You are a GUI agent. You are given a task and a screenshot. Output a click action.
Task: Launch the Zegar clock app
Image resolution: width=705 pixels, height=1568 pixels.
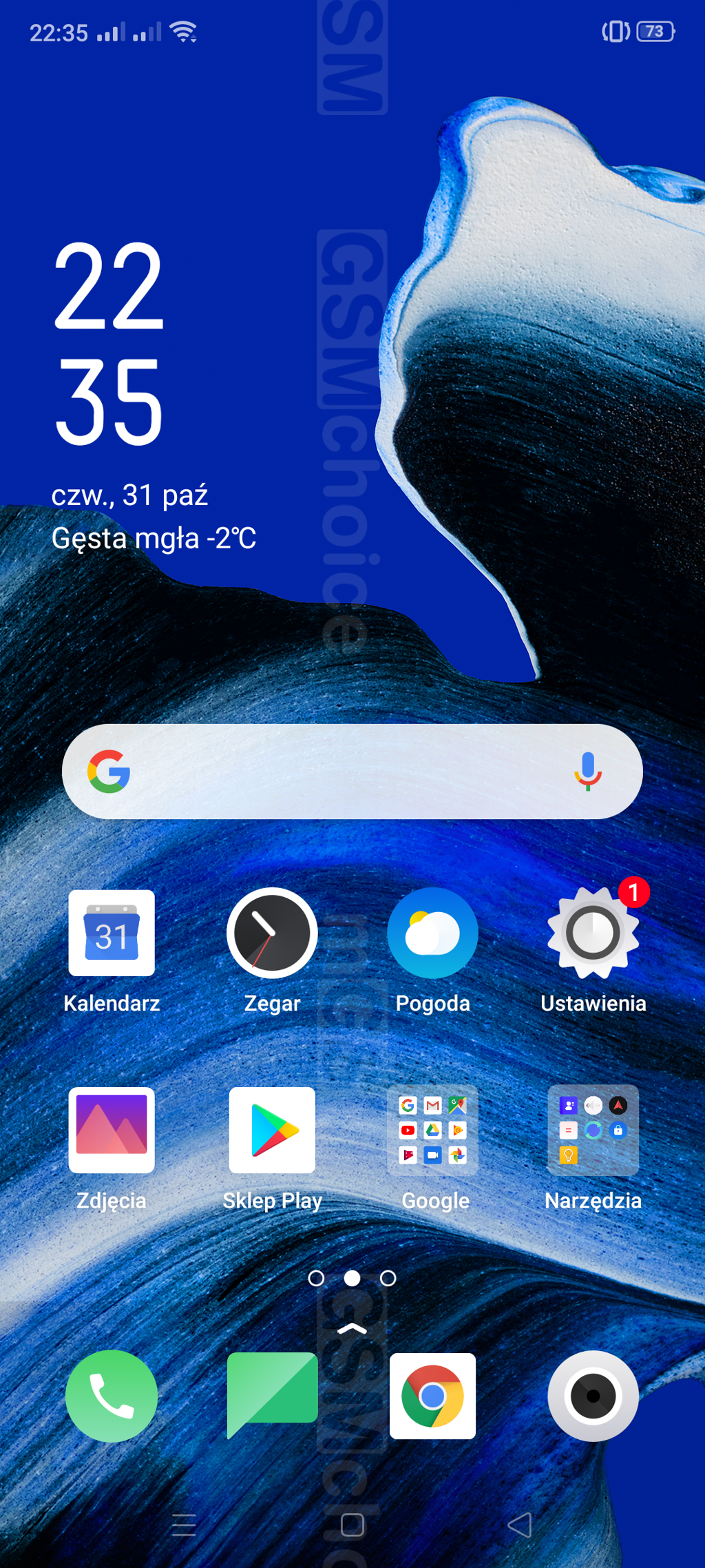pos(272,933)
